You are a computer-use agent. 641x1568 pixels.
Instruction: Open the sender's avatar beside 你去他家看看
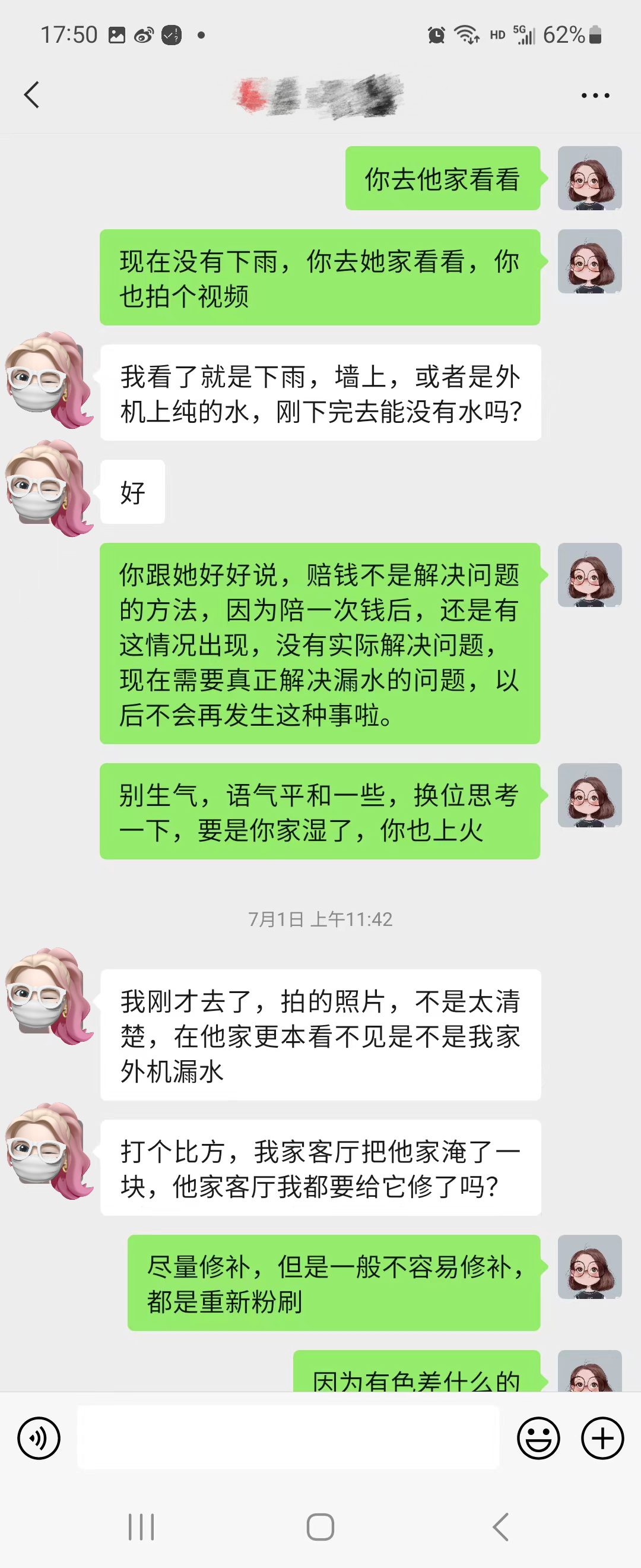pos(589,178)
